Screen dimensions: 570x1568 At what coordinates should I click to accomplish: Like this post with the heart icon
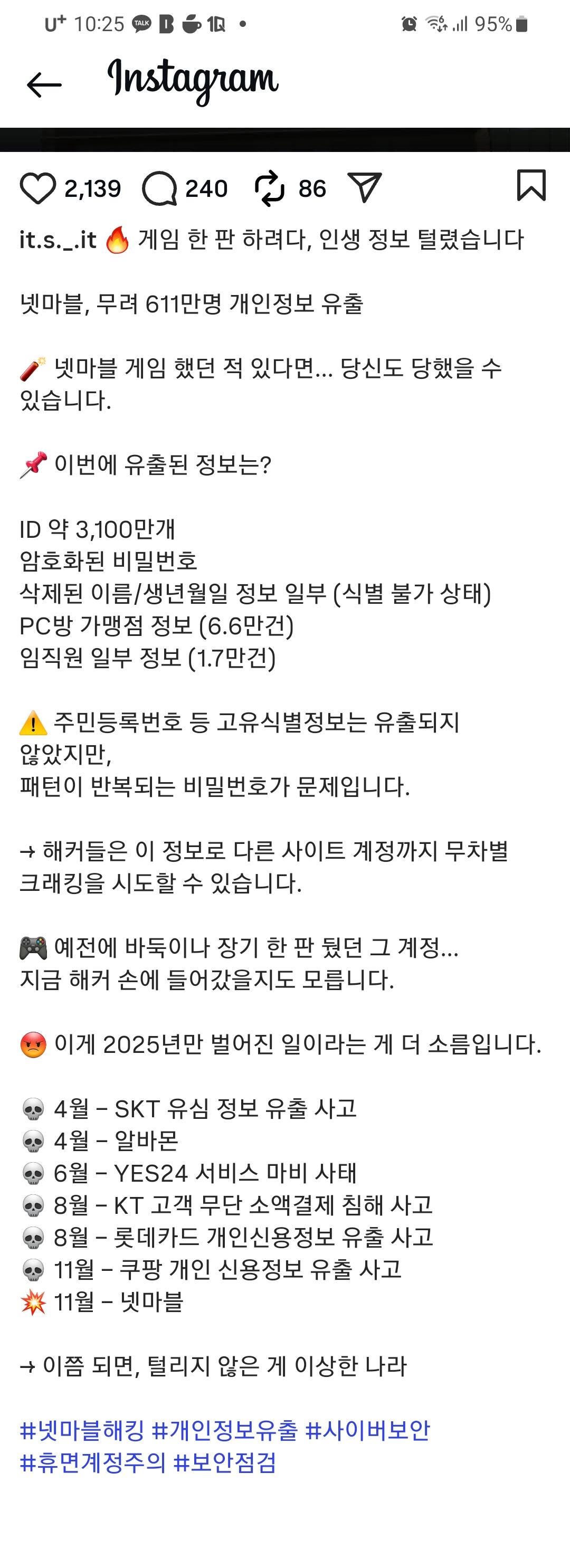coord(38,188)
